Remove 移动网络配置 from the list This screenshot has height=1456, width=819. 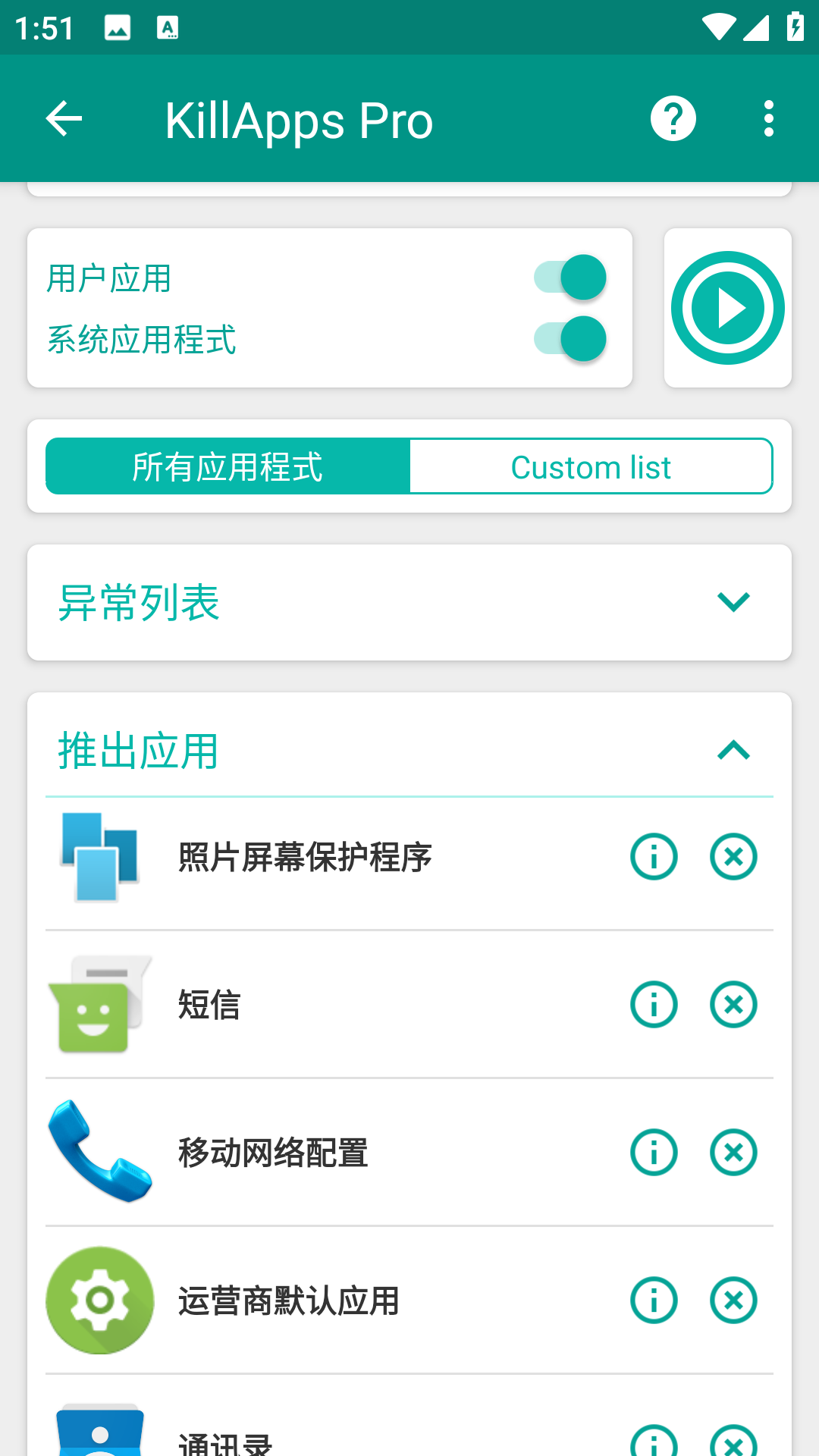coord(733,1153)
